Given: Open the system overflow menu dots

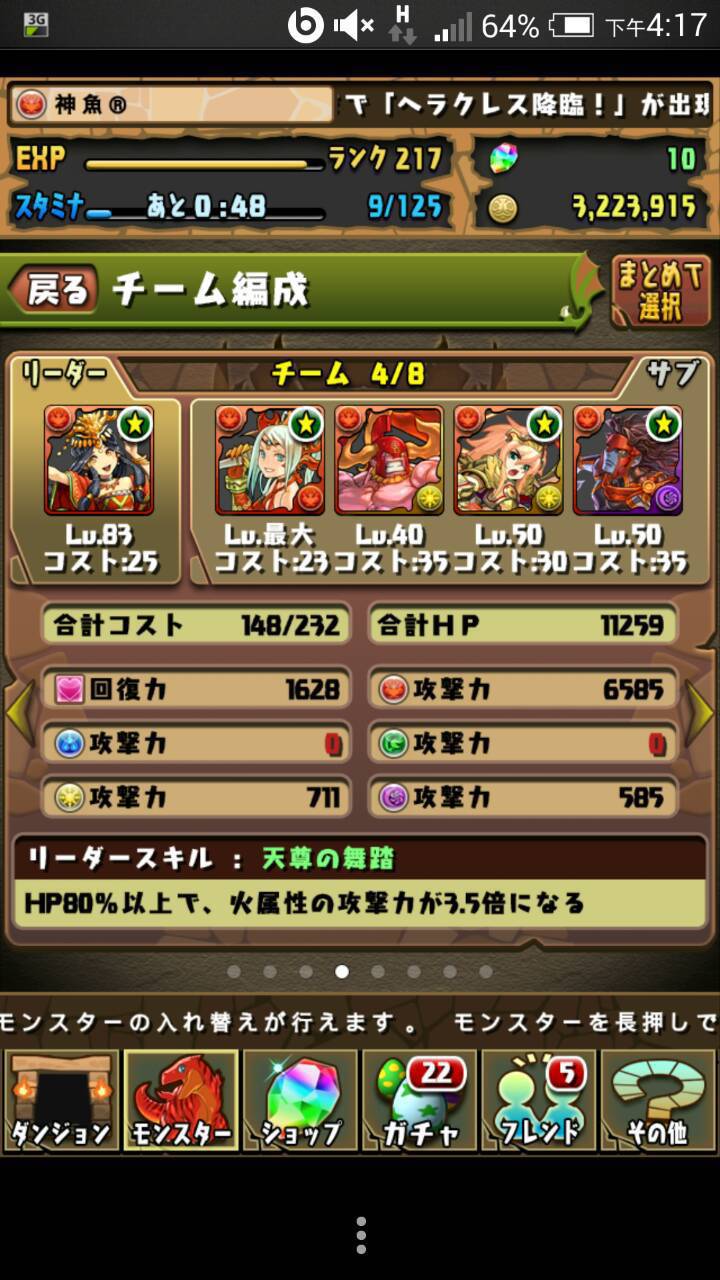Looking at the screenshot, I should click(360, 1235).
